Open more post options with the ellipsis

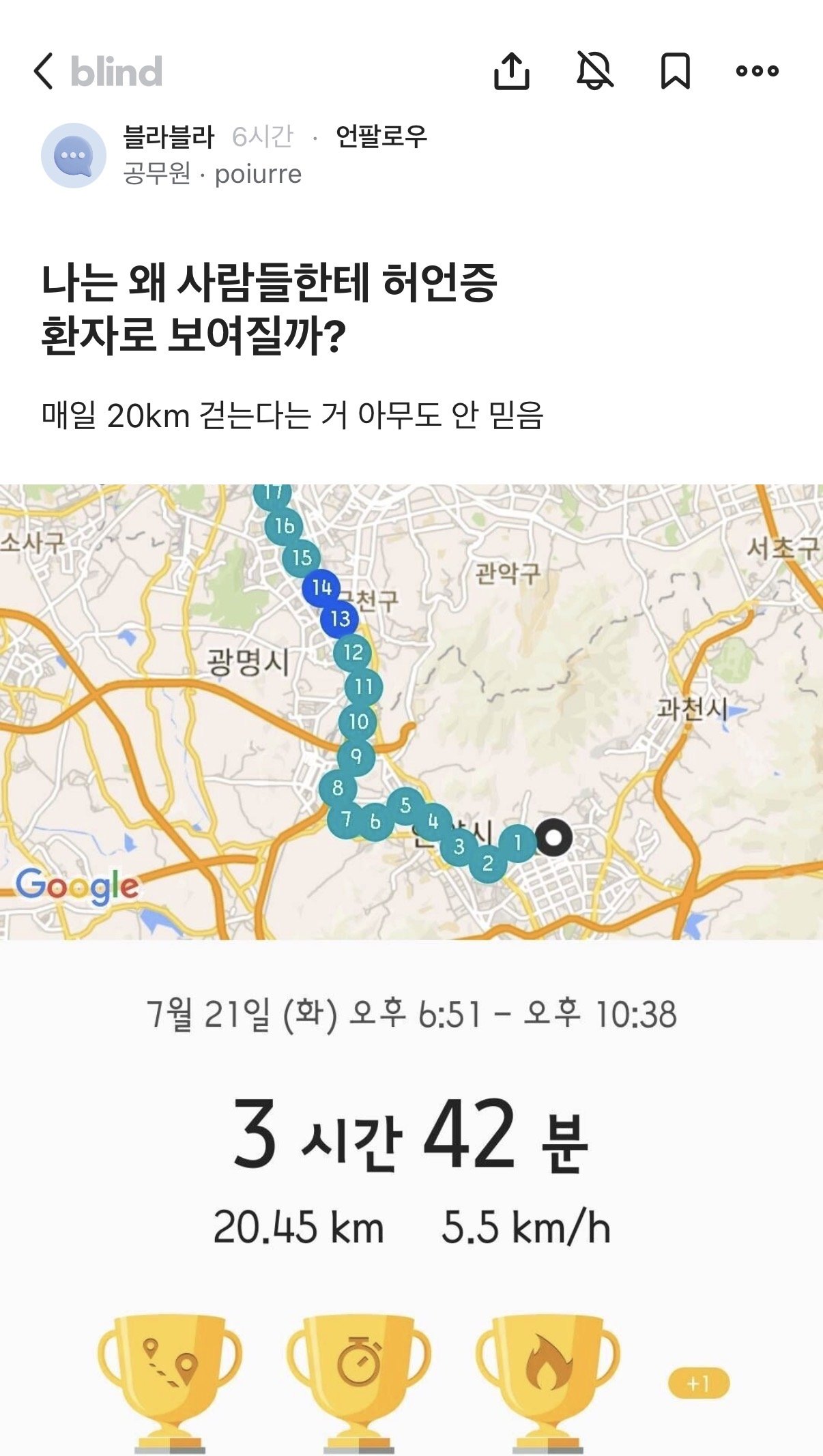[760, 71]
